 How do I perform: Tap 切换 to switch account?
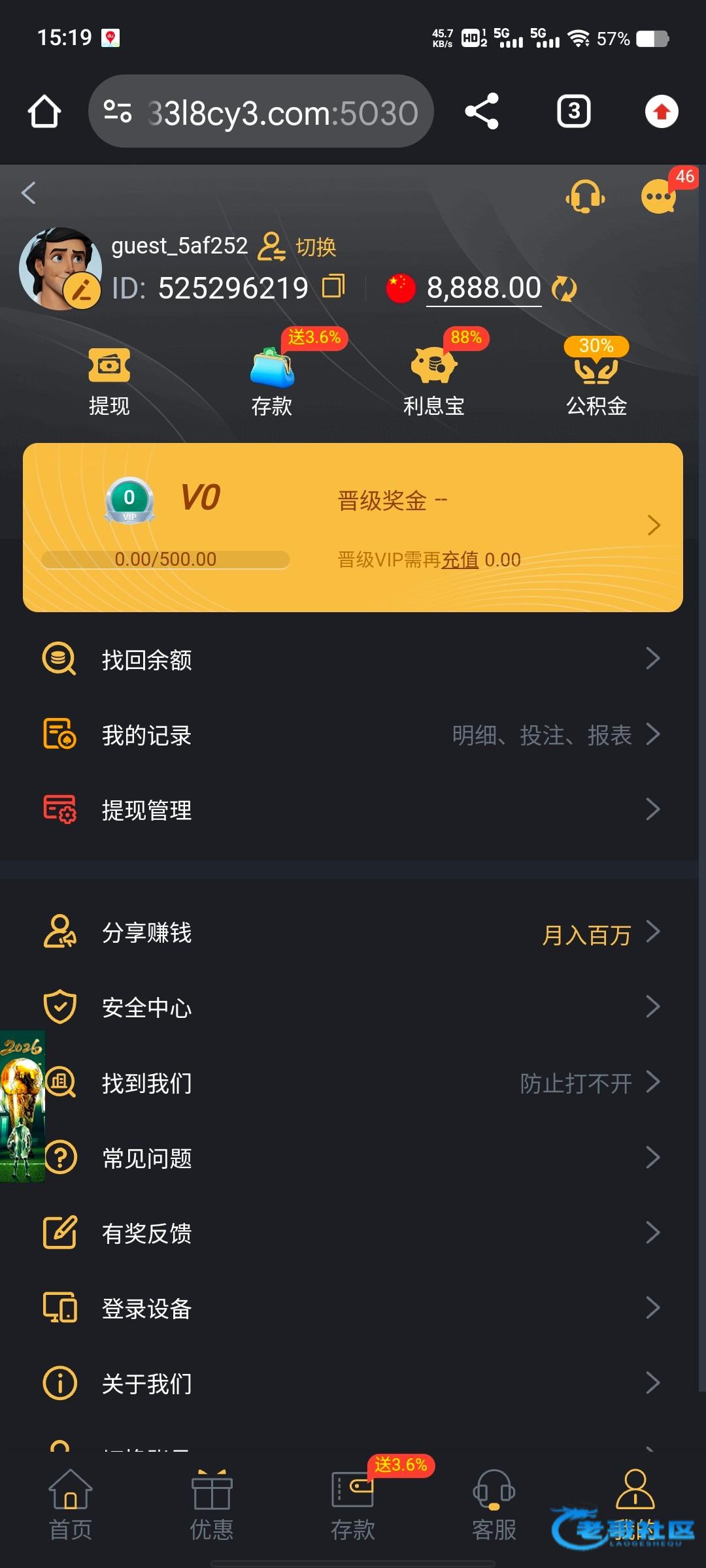(x=298, y=247)
